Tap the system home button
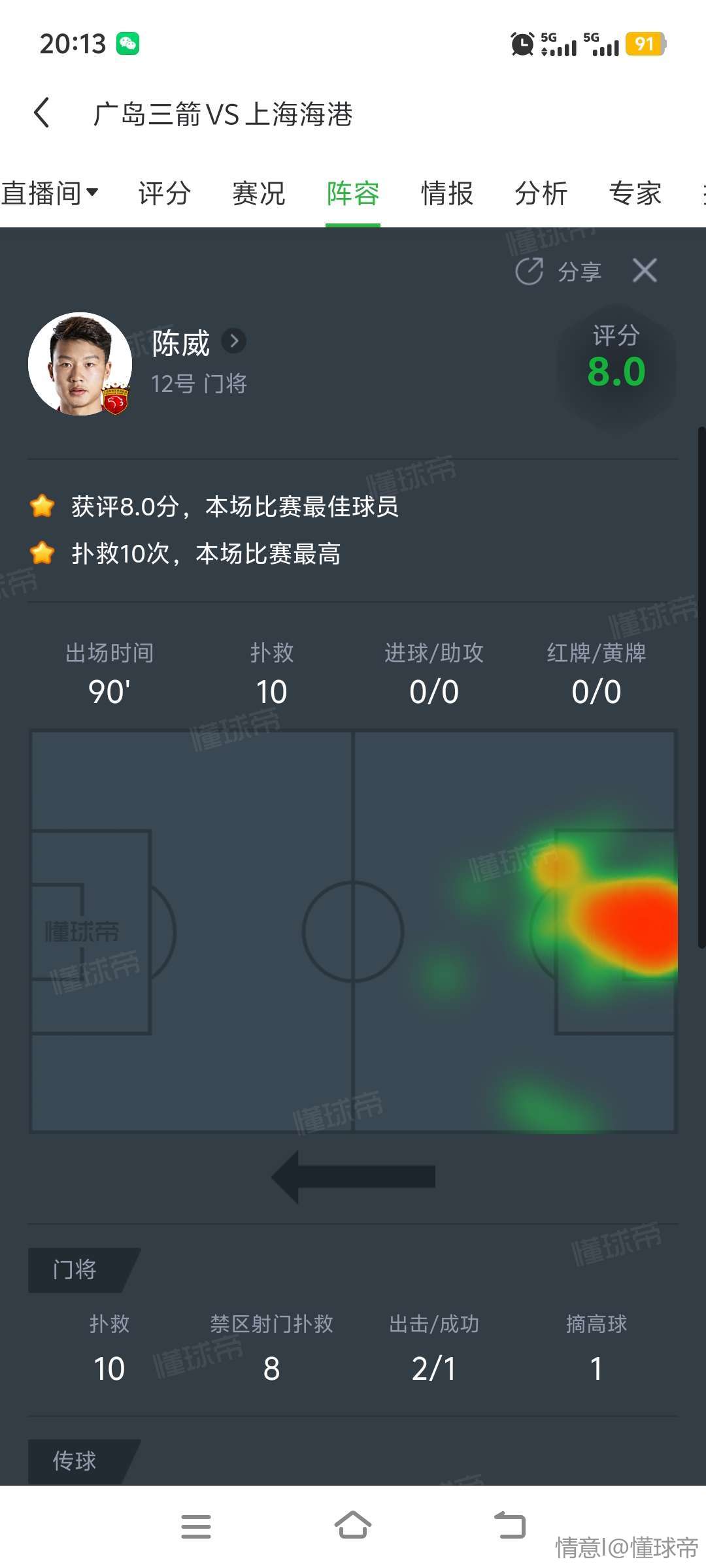Image resolution: width=706 pixels, height=1568 pixels. (353, 1526)
